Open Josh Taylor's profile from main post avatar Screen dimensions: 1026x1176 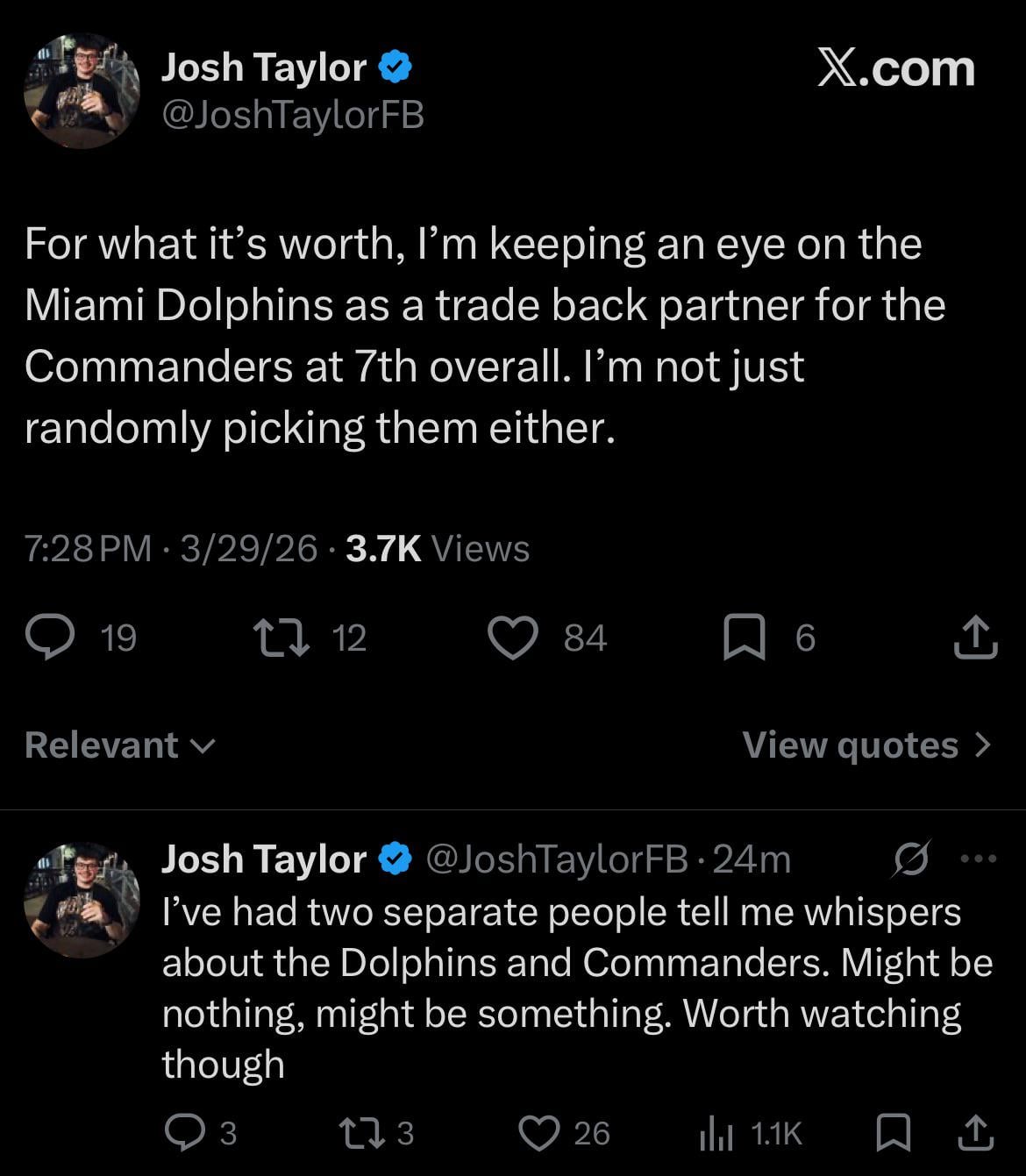(x=82, y=91)
